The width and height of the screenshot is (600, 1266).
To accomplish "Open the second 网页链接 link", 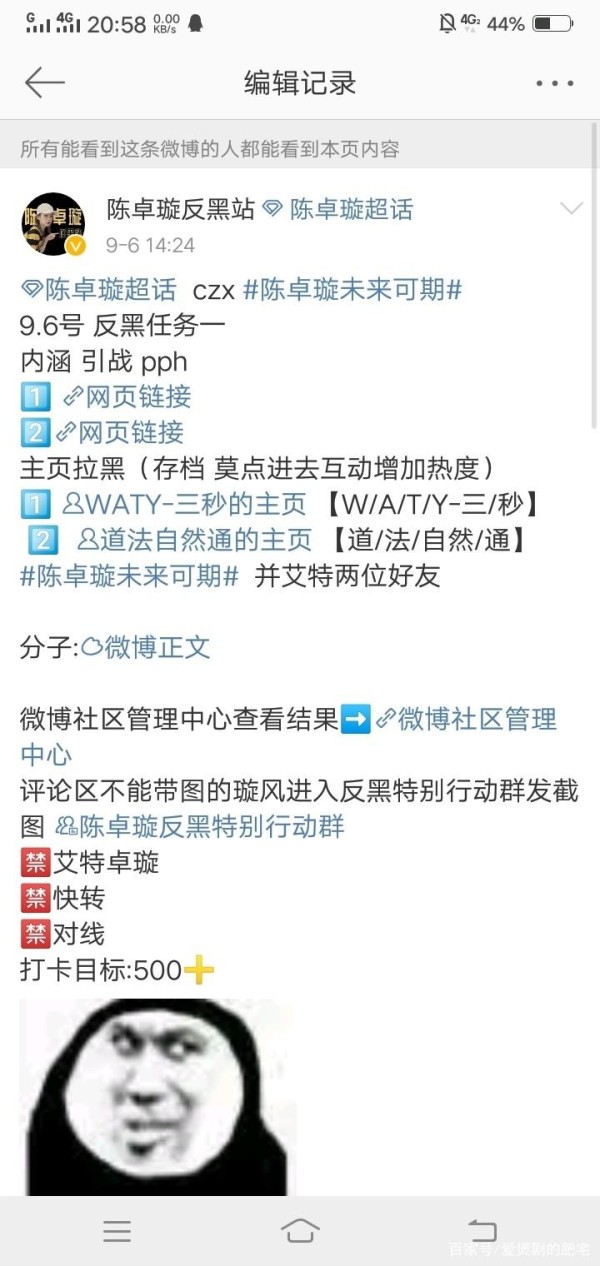I will 120,432.
